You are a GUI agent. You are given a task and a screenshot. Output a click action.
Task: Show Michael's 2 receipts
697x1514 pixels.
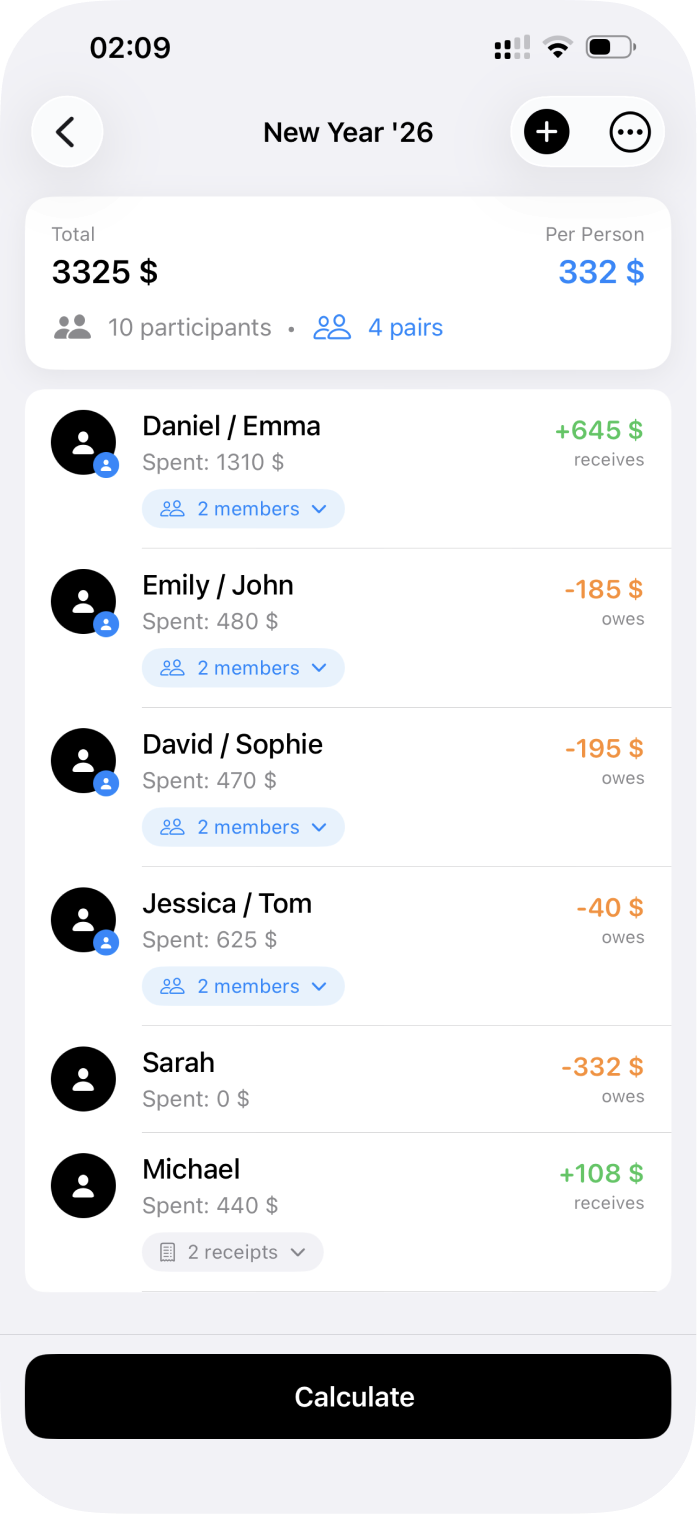233,1252
